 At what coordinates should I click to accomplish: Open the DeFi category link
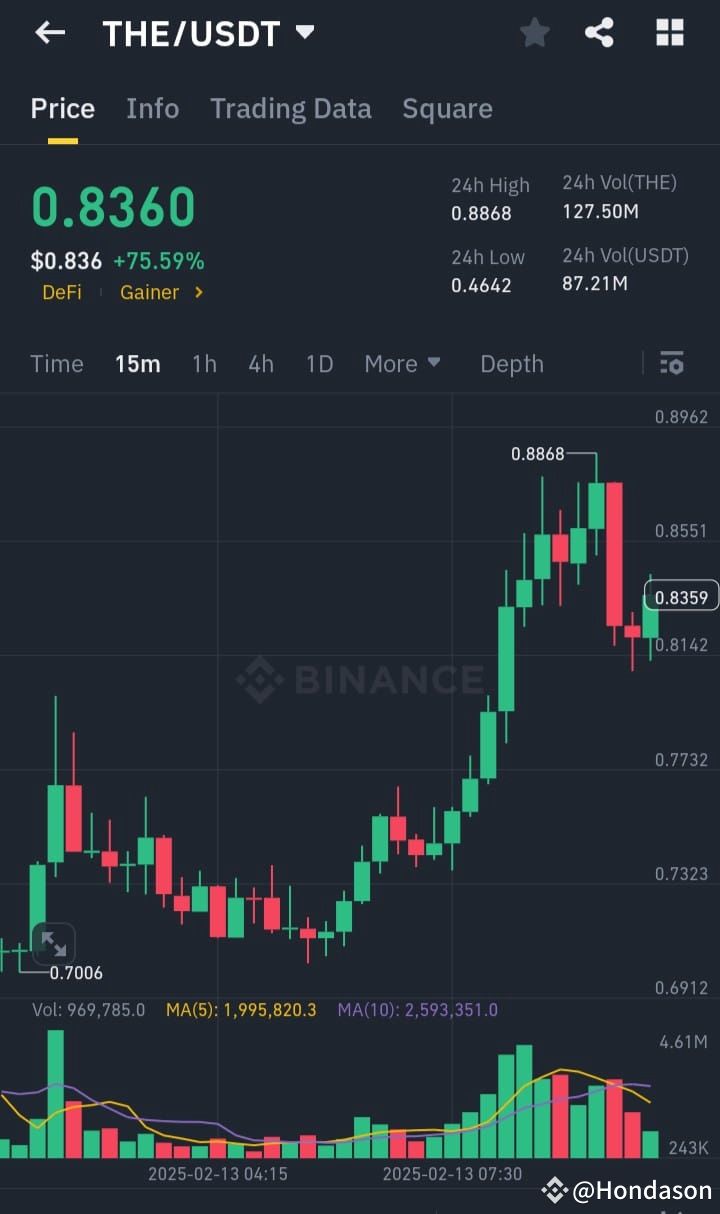62,292
